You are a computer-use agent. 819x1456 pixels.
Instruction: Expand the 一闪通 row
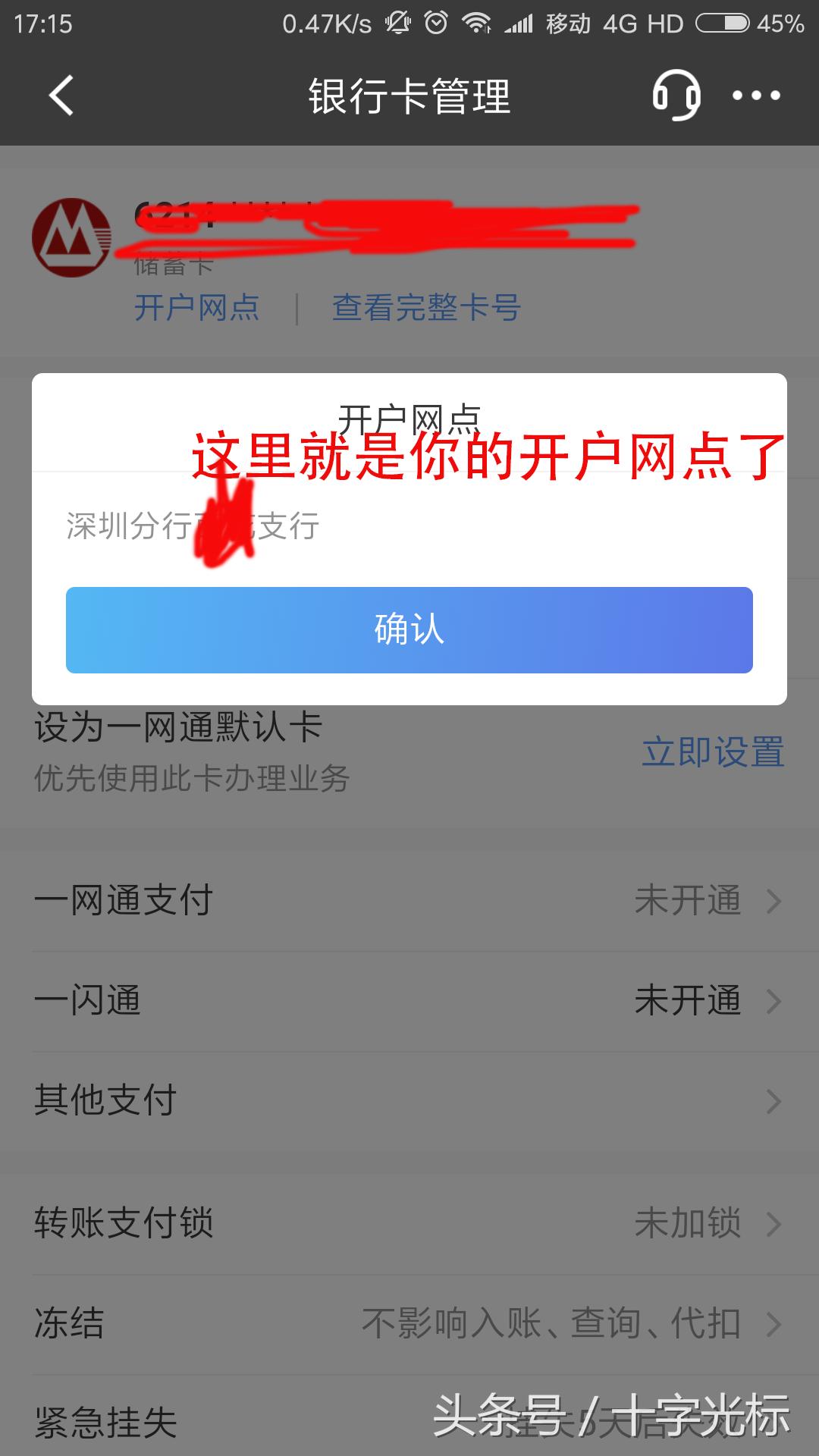[x=409, y=1001]
